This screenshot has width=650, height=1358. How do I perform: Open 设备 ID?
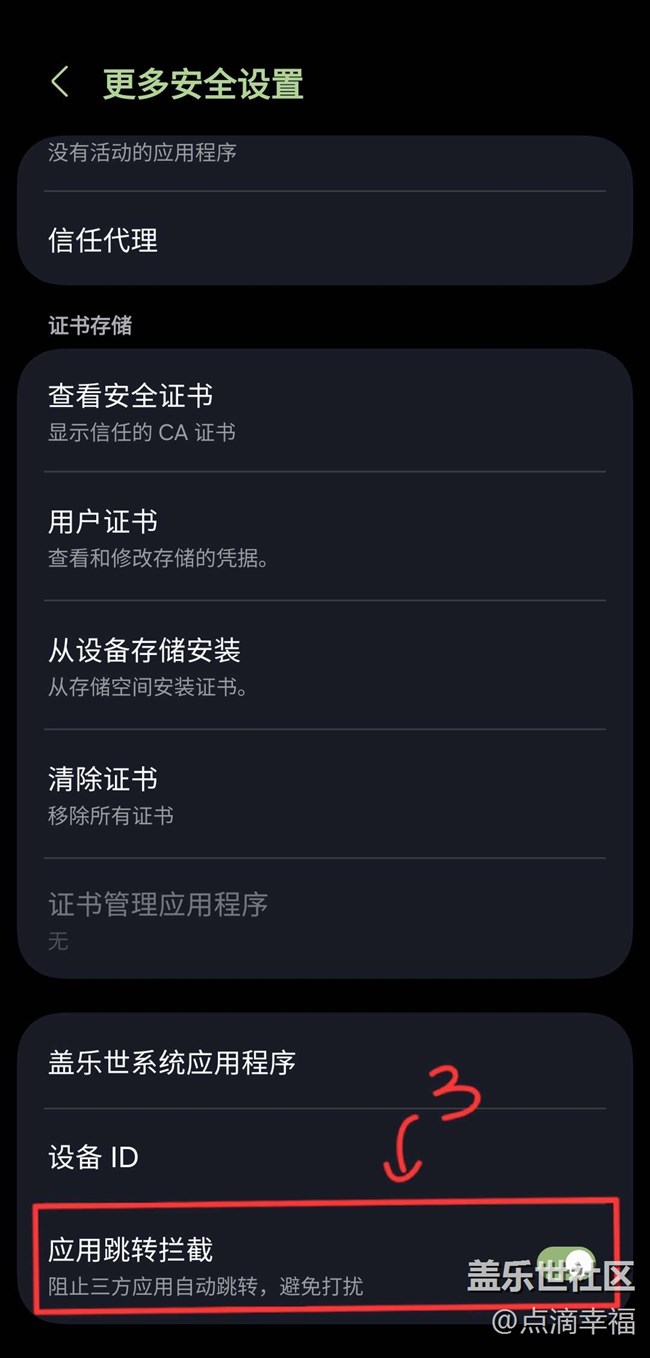325,1157
